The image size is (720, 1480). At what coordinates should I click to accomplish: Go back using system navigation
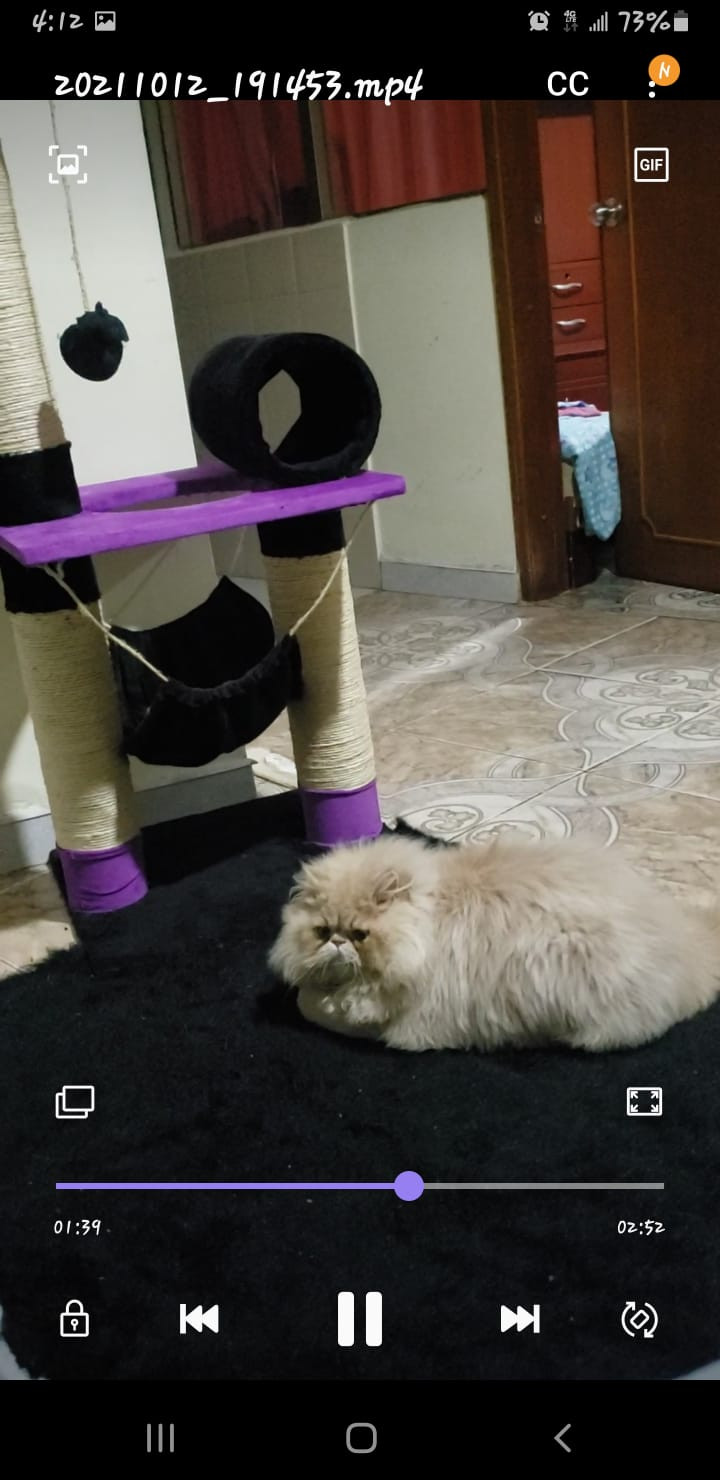562,1438
